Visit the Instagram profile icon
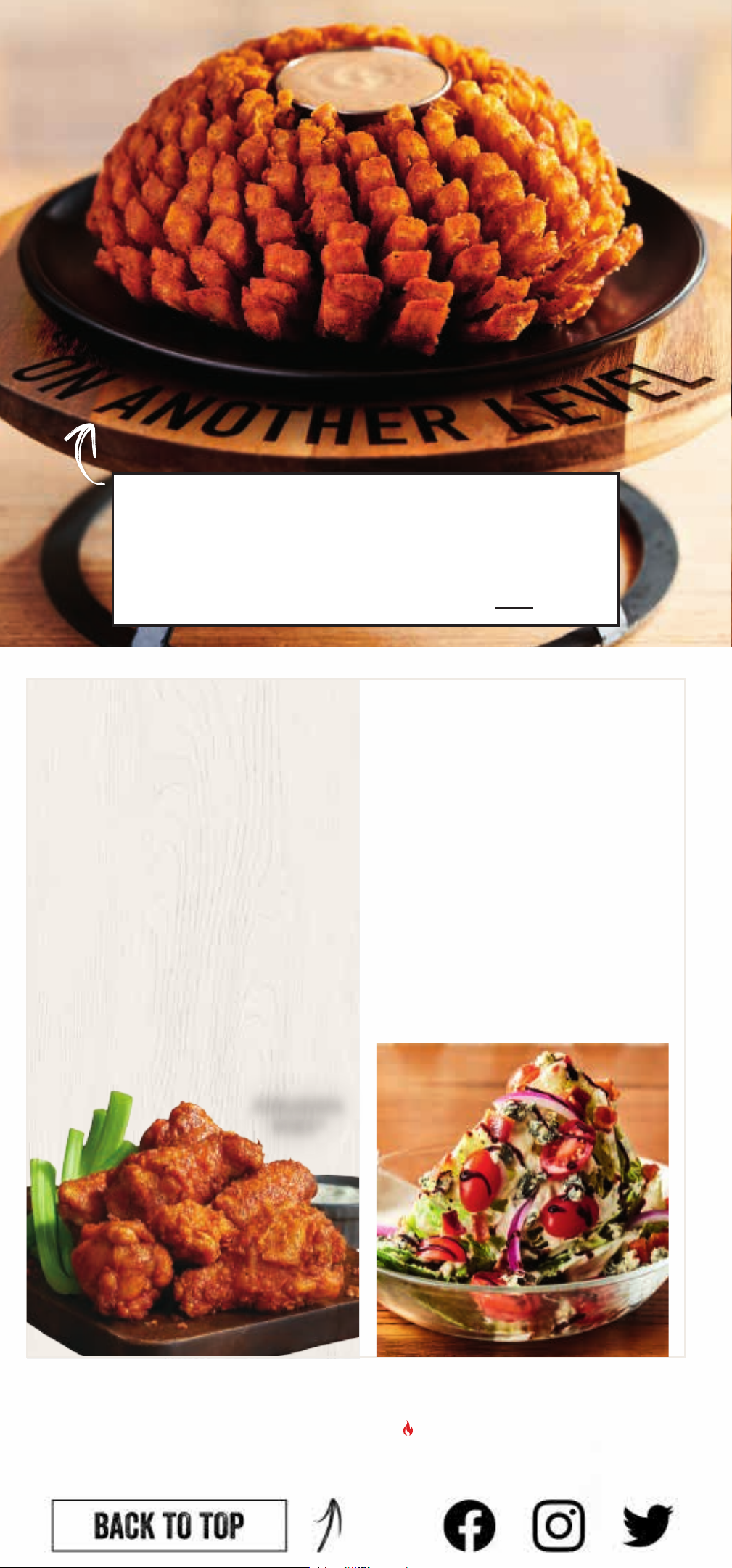Image resolution: width=732 pixels, height=1568 pixels. [559, 1524]
